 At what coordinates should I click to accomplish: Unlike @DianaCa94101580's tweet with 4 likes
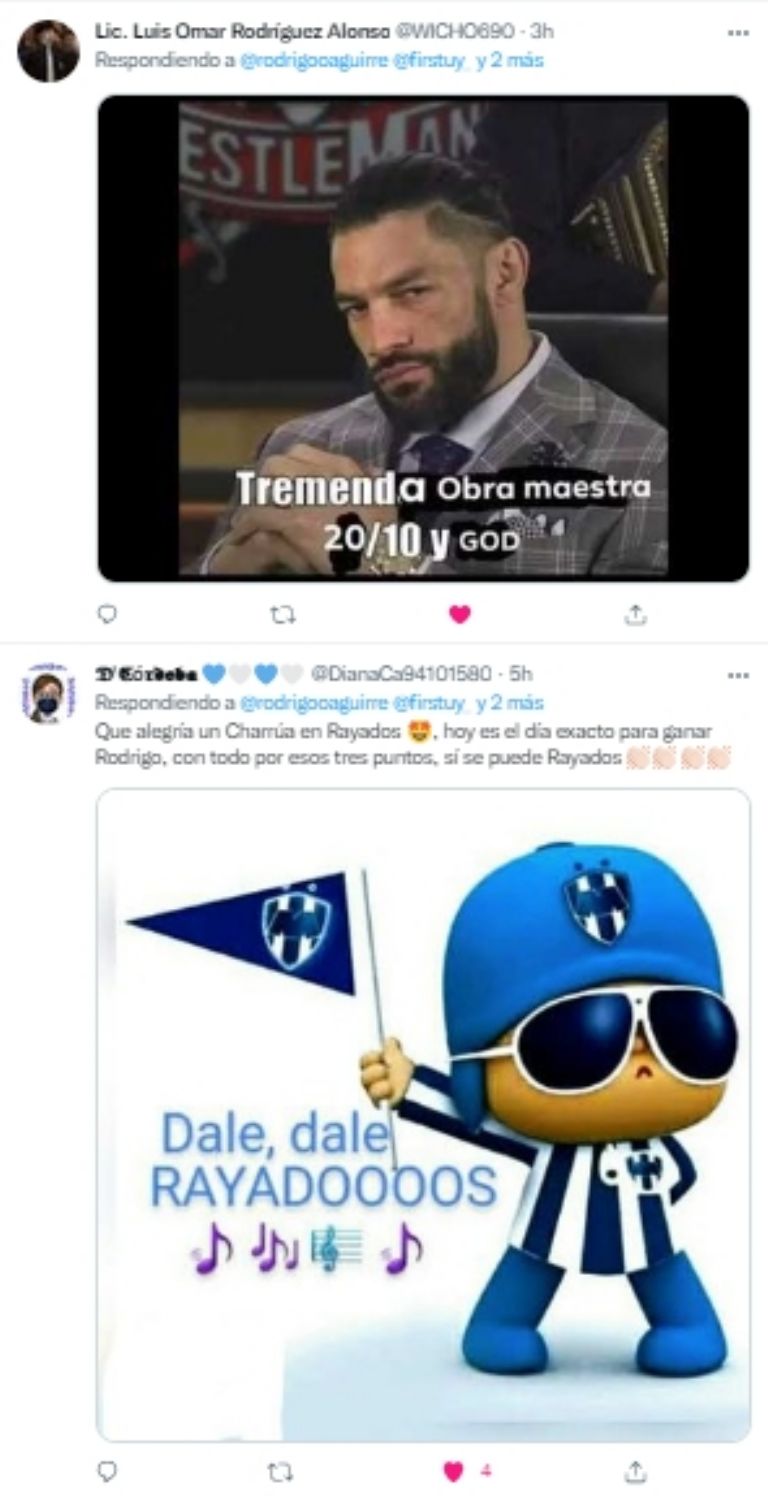point(454,1471)
